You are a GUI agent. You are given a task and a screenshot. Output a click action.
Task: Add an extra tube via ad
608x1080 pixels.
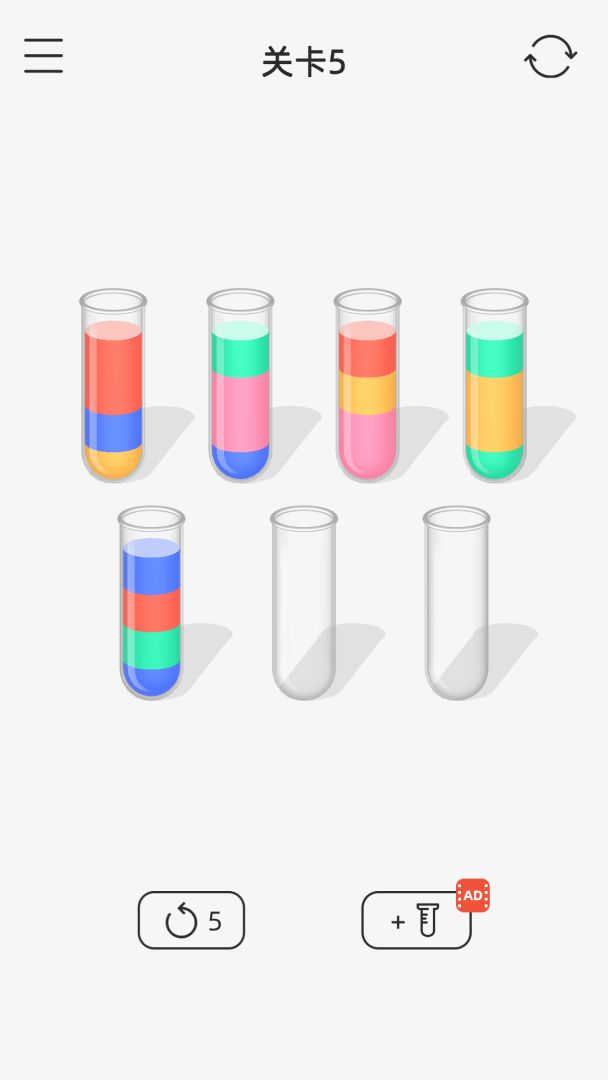pyautogui.click(x=417, y=920)
